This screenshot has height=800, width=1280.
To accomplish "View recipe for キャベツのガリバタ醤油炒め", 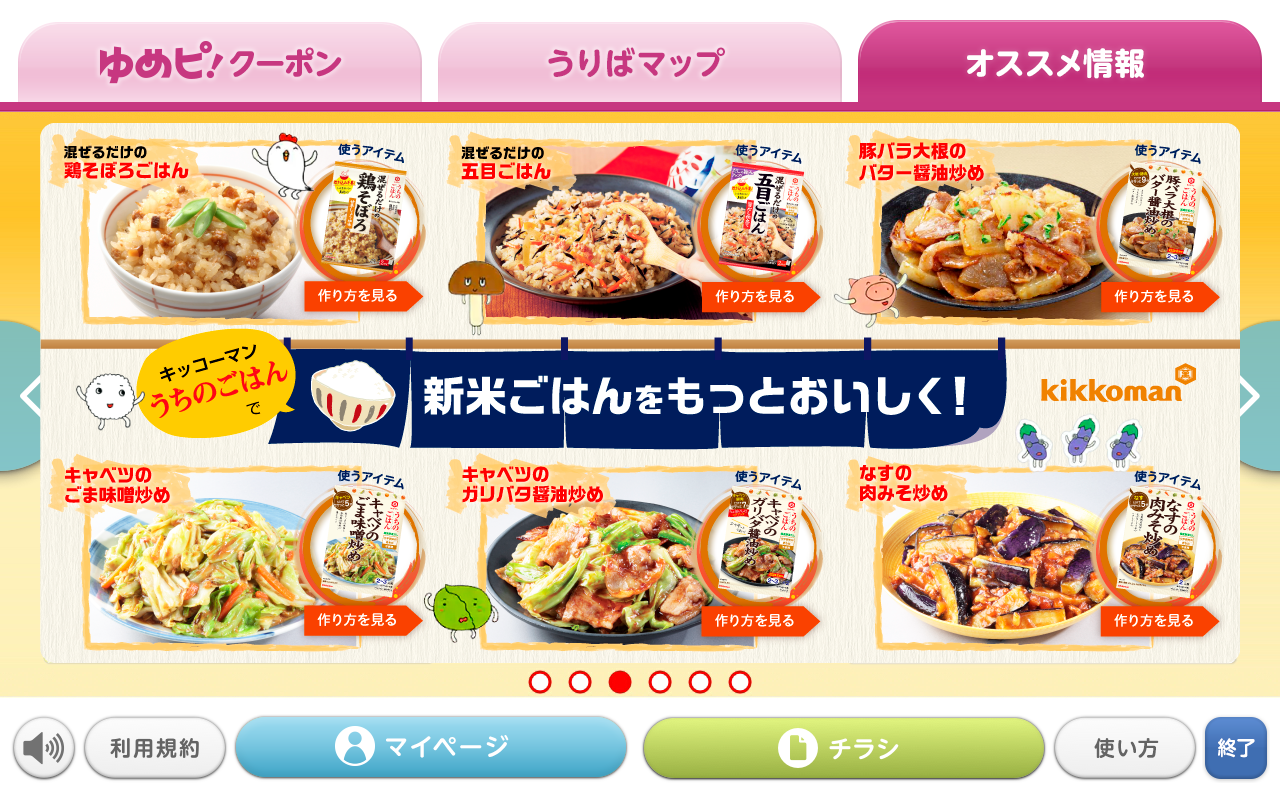I will click(755, 620).
